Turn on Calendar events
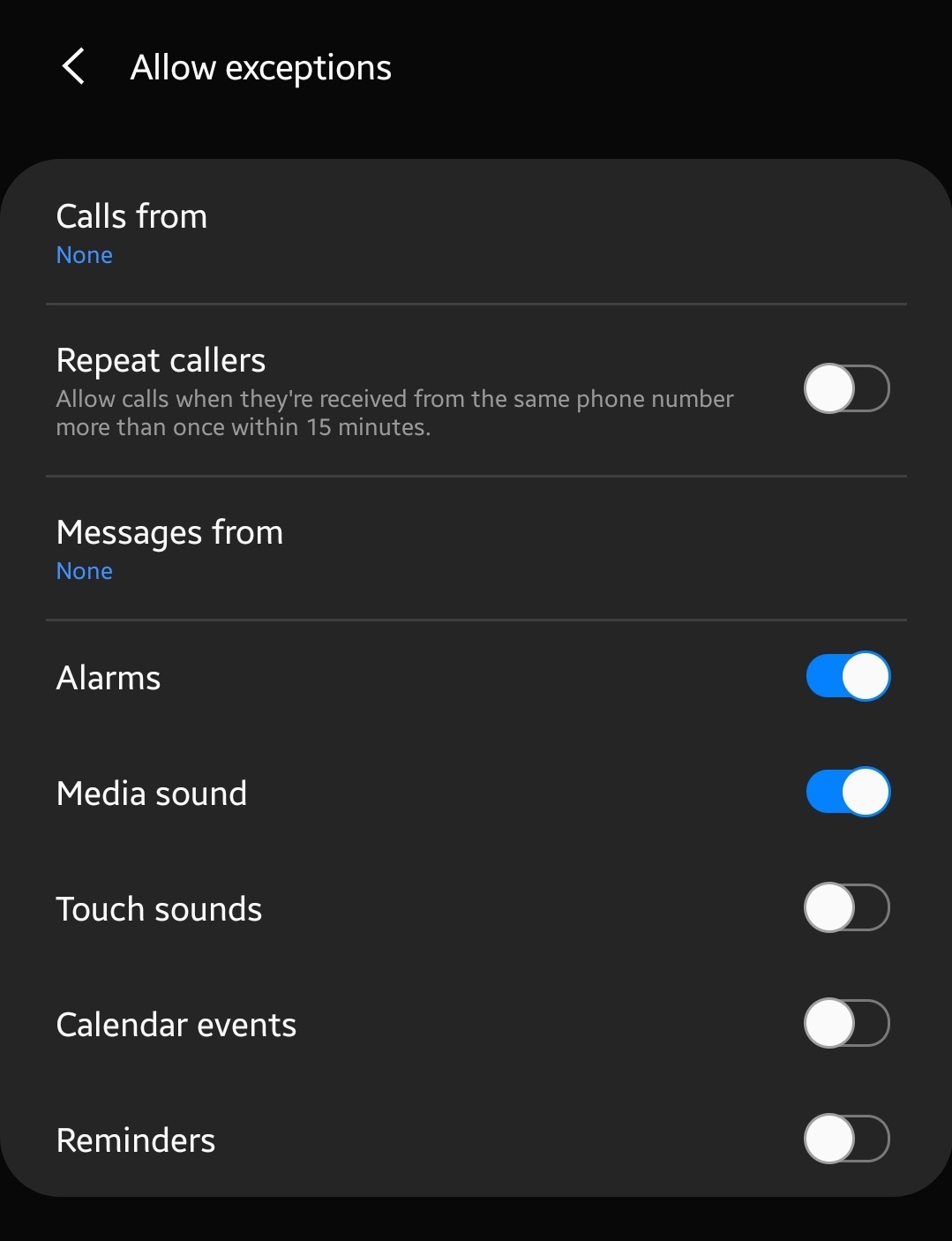Screen dimensions: 952x1241 click(x=846, y=1023)
